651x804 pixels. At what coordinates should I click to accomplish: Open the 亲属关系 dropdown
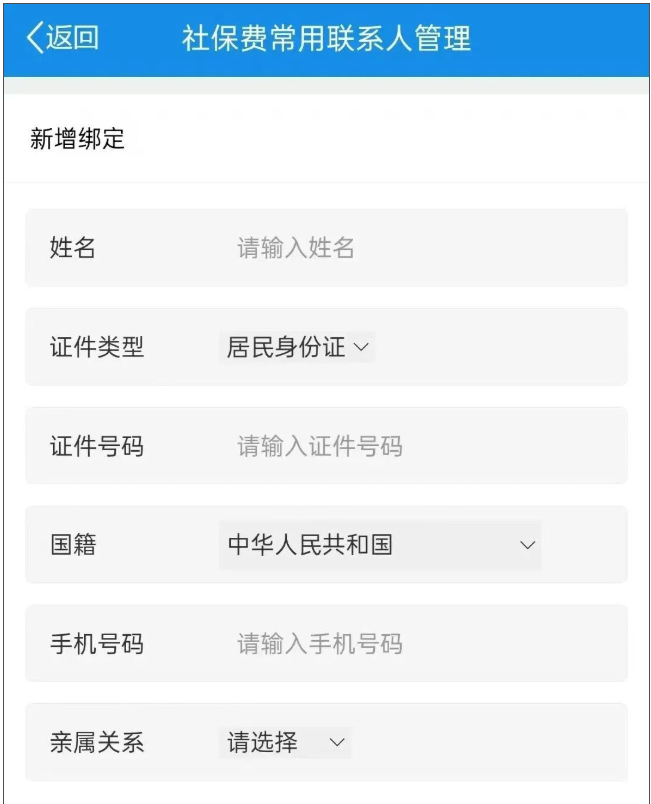tap(285, 743)
